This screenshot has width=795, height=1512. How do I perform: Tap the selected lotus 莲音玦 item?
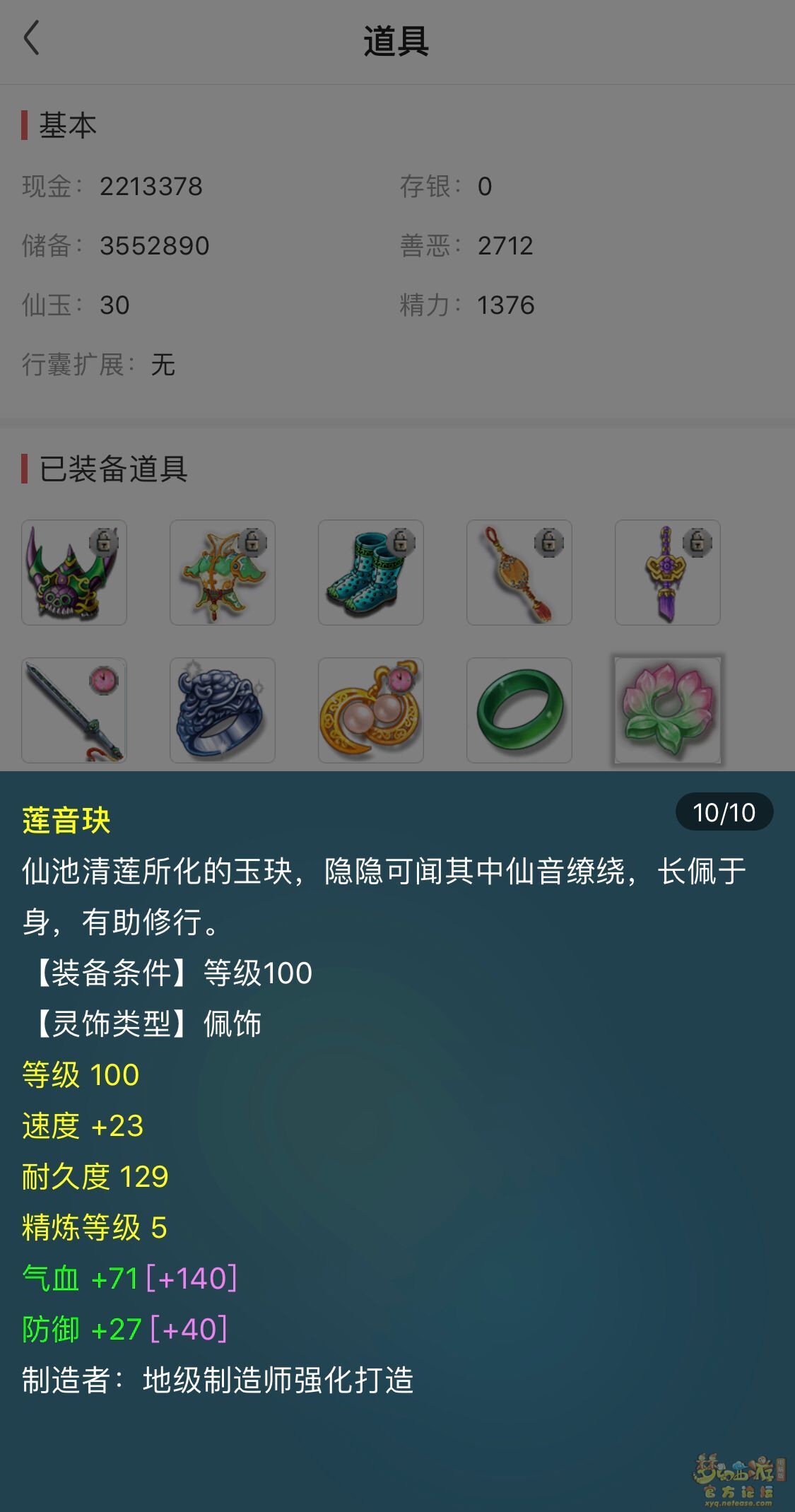[668, 710]
